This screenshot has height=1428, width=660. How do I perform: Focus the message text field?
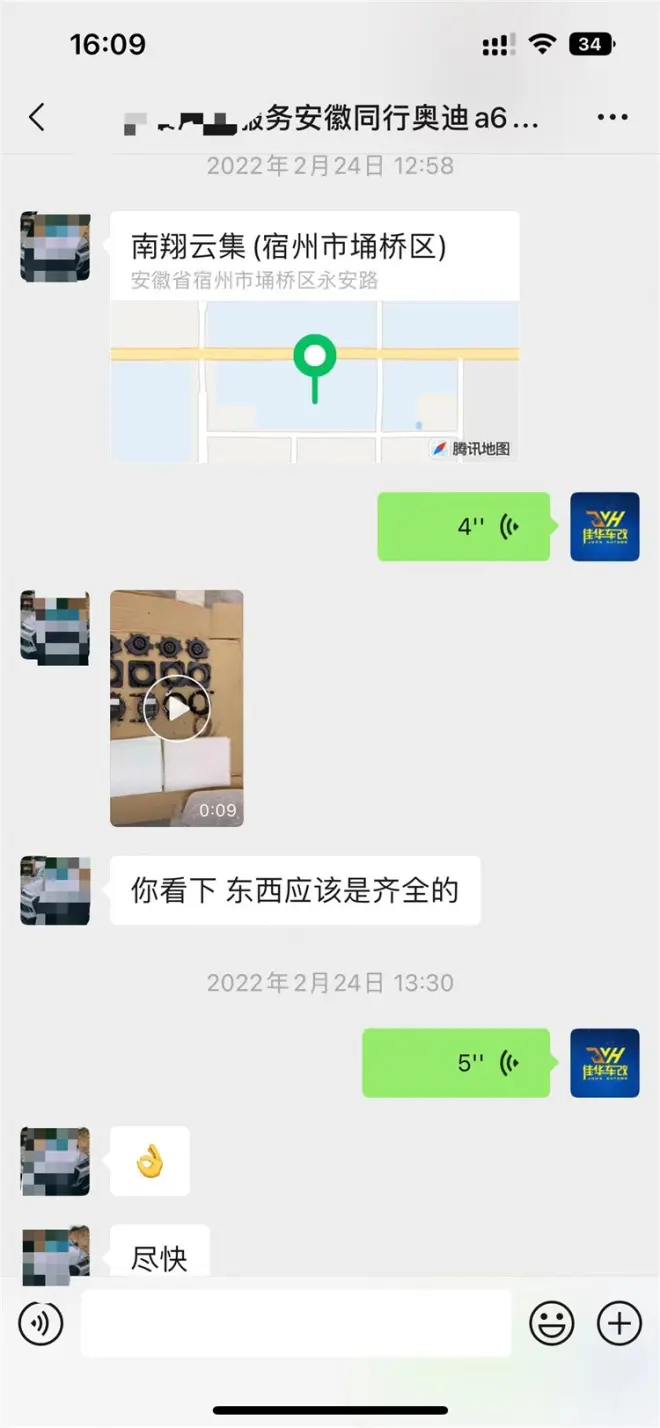(x=296, y=1324)
